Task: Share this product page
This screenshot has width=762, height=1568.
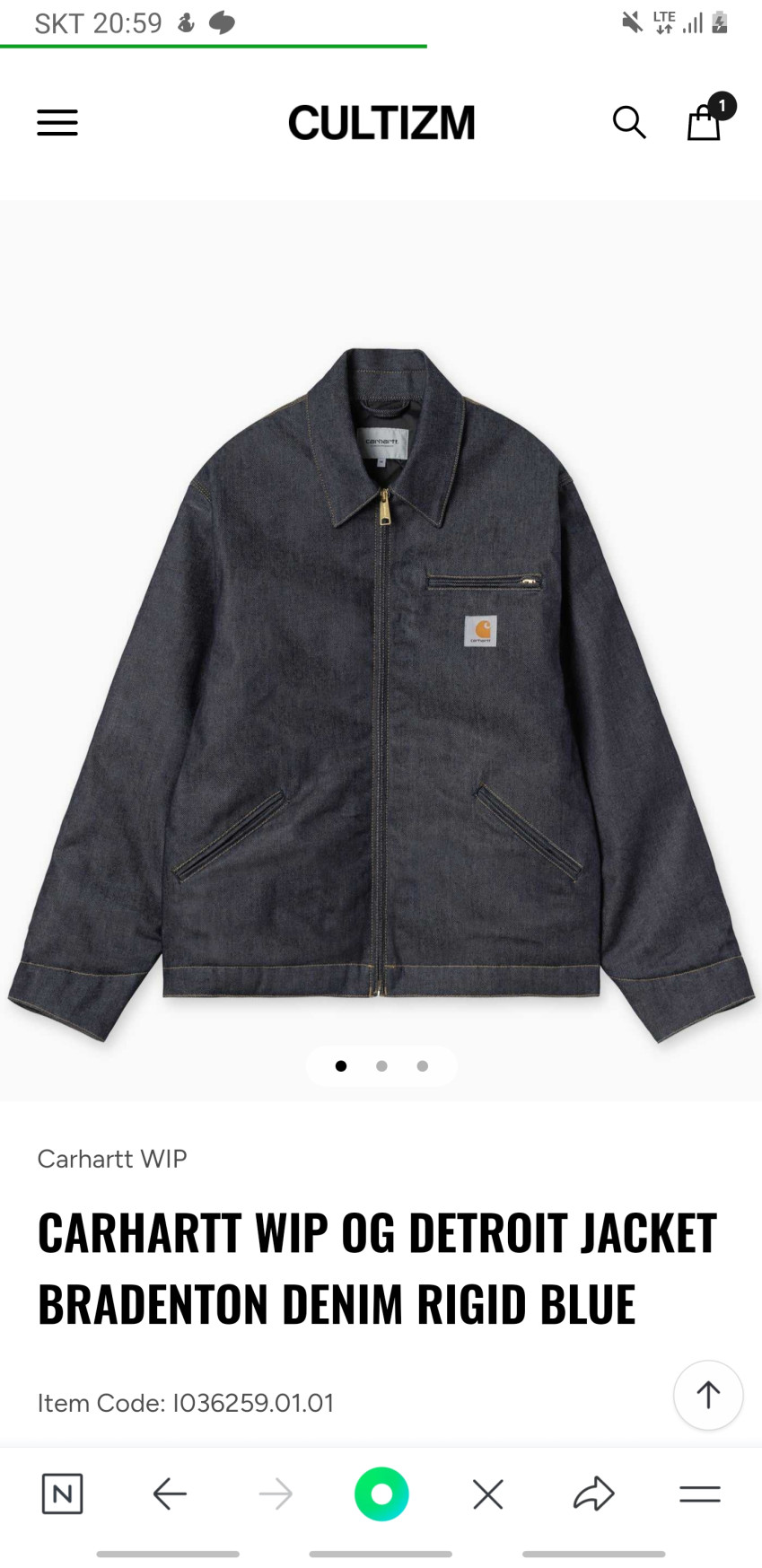Action: click(593, 1494)
